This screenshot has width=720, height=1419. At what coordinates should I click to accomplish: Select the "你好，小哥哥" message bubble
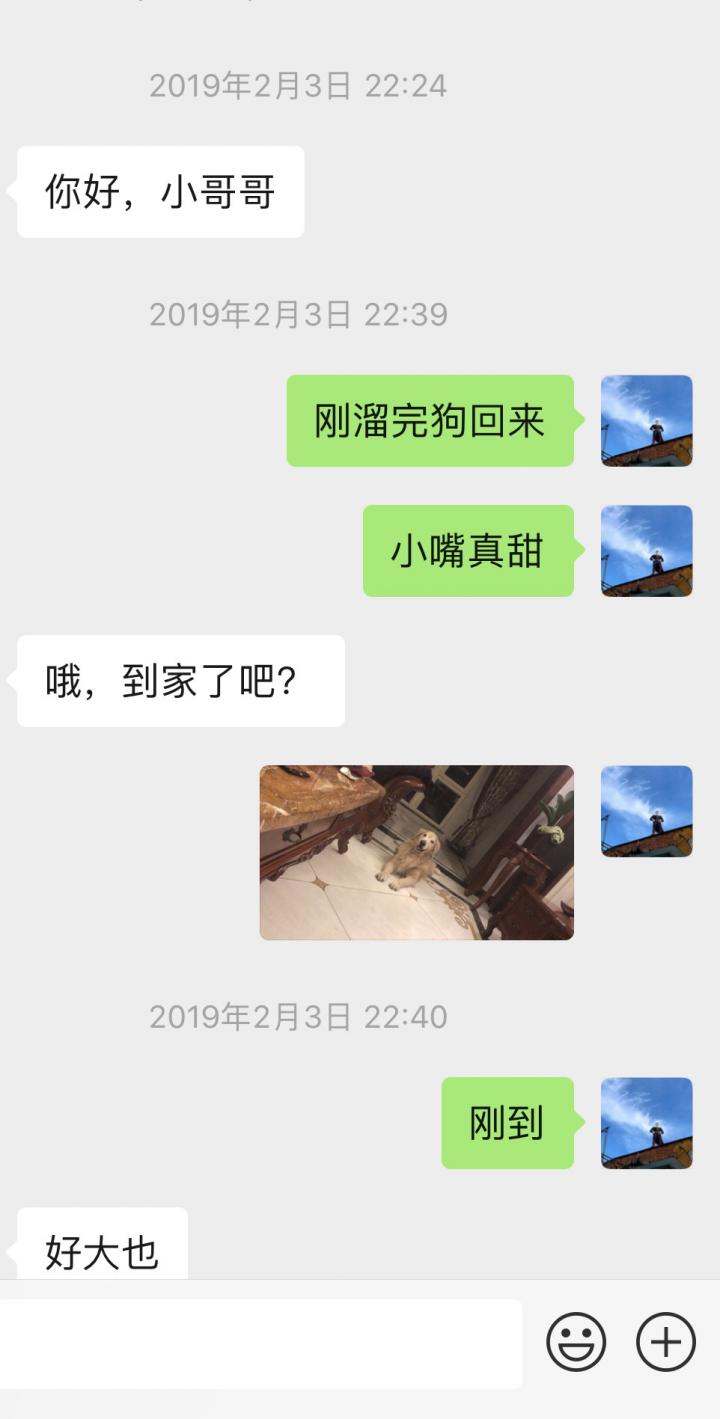160,188
